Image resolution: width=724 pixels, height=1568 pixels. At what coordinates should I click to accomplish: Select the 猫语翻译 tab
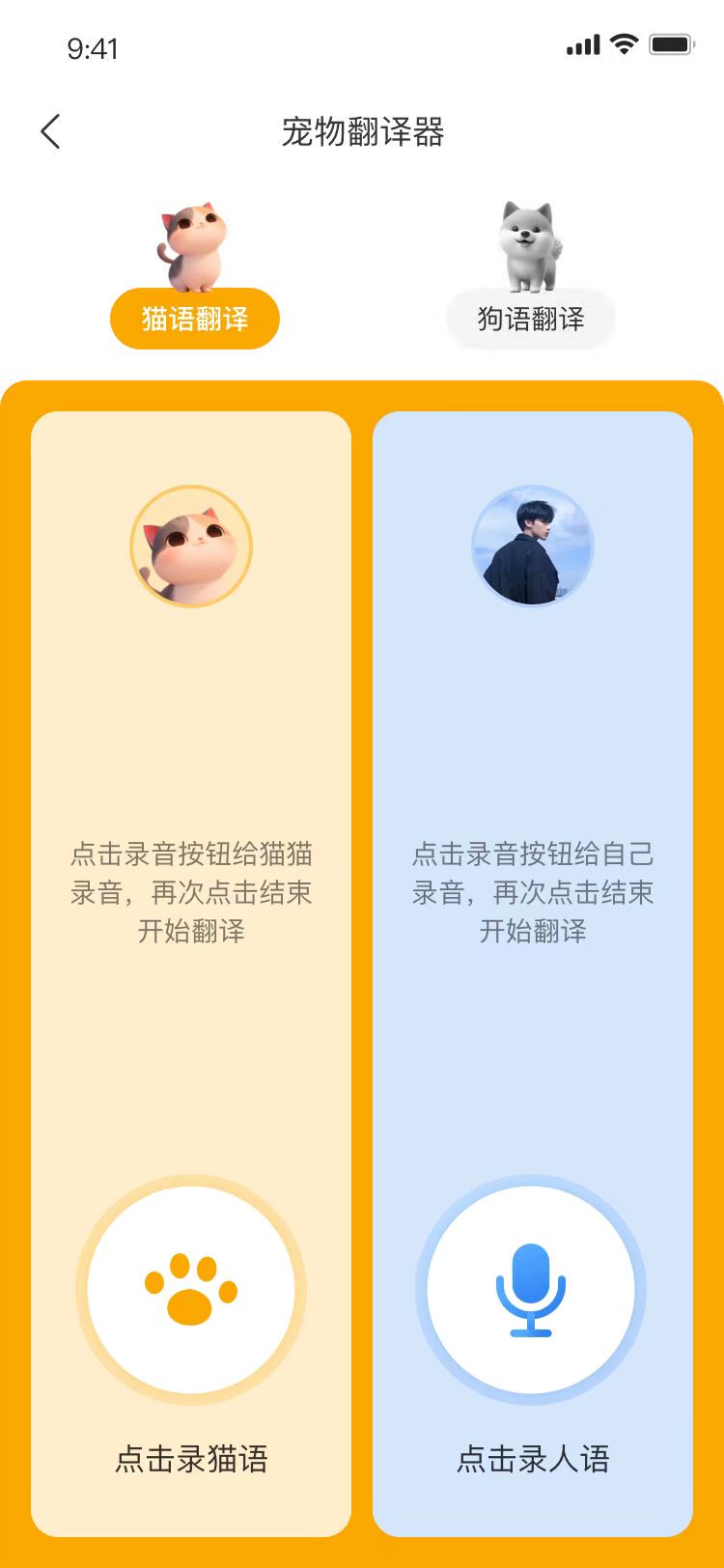tap(195, 319)
